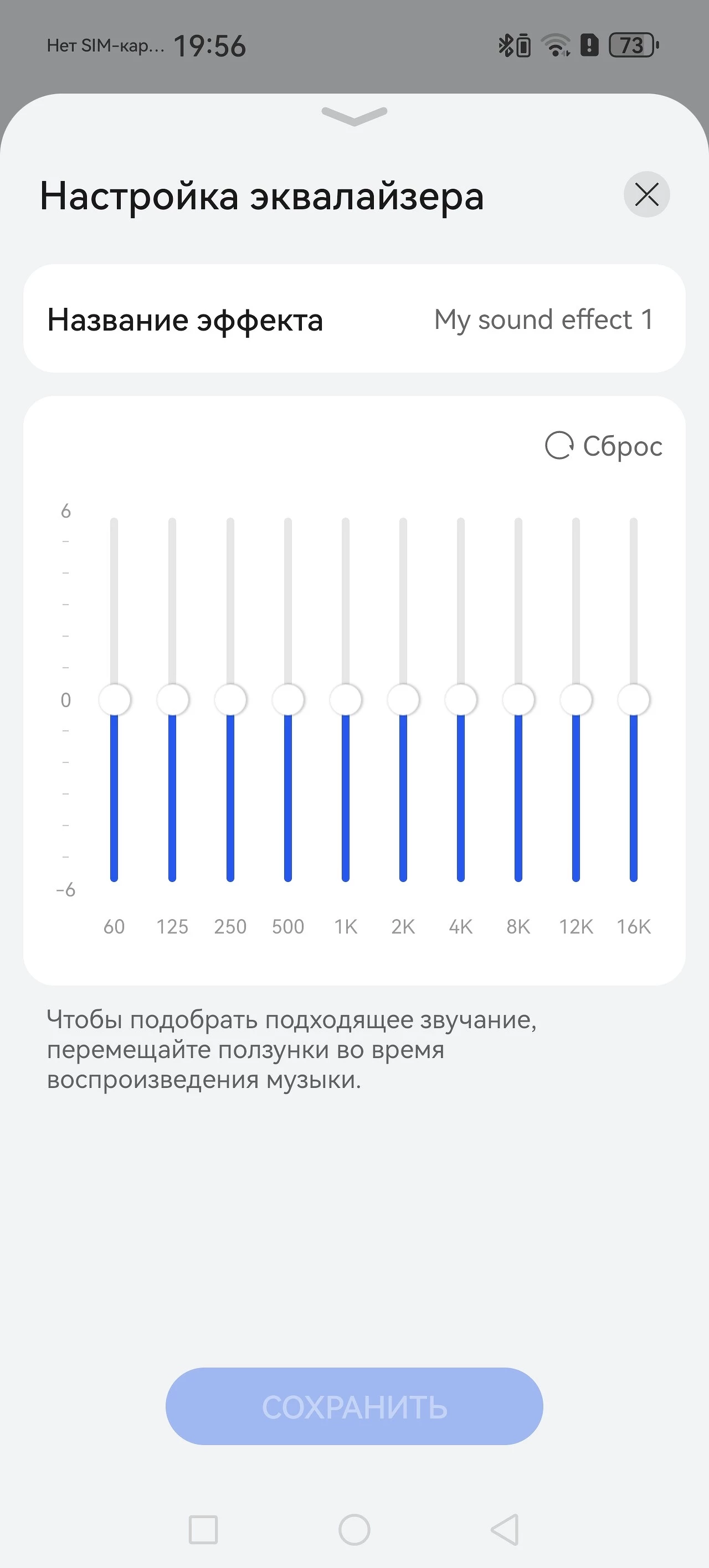
Task: Tap the 125 Hz slider knob
Action: pos(172,699)
